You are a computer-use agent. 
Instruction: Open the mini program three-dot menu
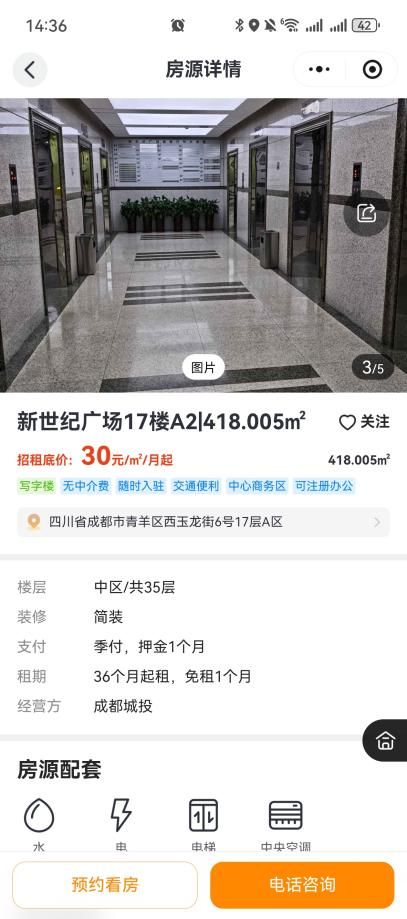[x=319, y=70]
